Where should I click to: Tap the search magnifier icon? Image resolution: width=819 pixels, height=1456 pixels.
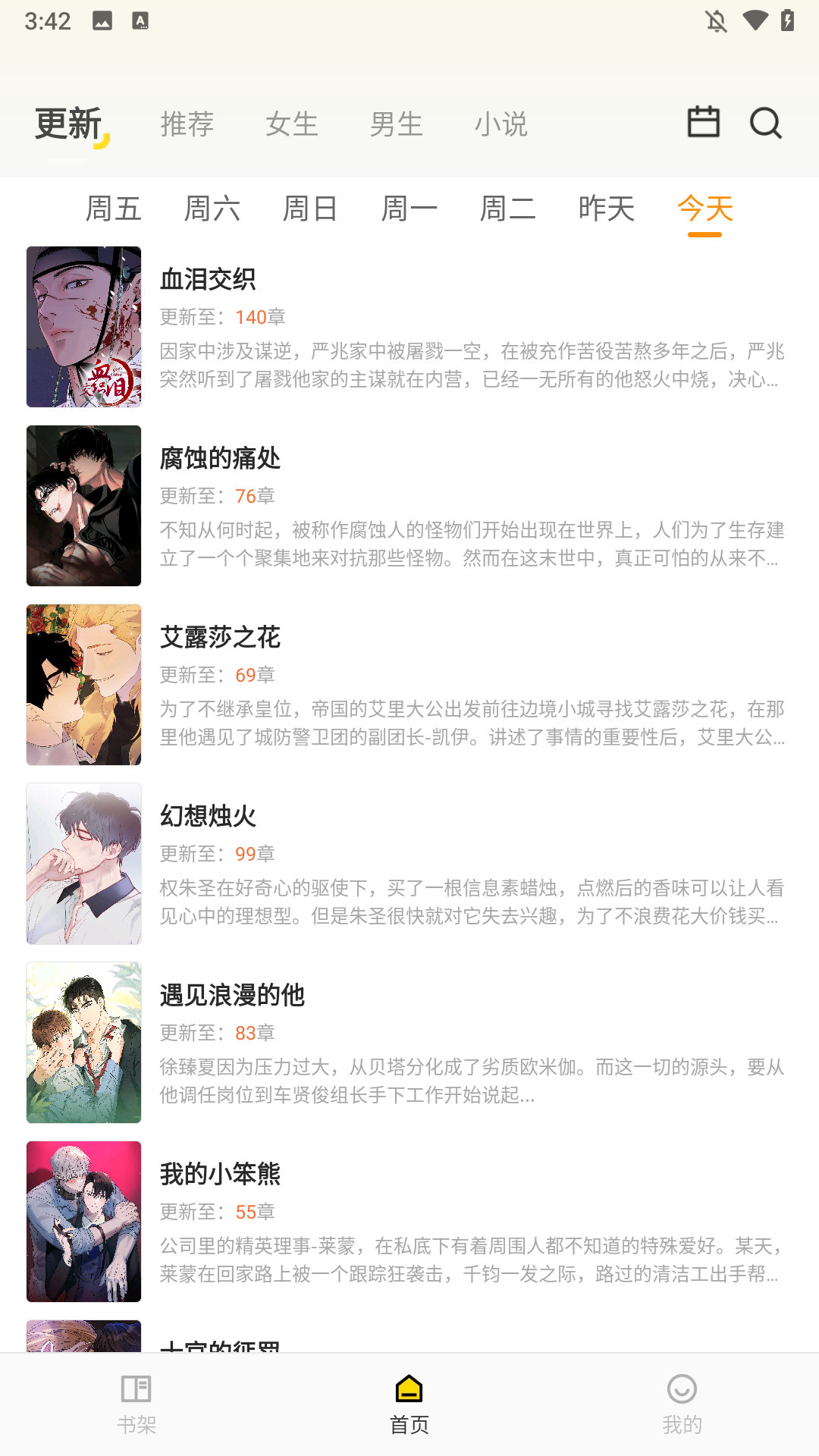pos(765,124)
